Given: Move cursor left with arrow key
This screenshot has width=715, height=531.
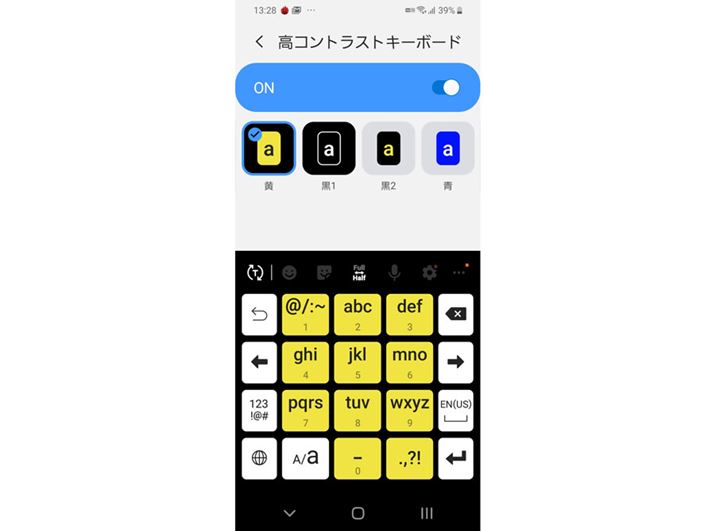Looking at the screenshot, I should point(259,362).
